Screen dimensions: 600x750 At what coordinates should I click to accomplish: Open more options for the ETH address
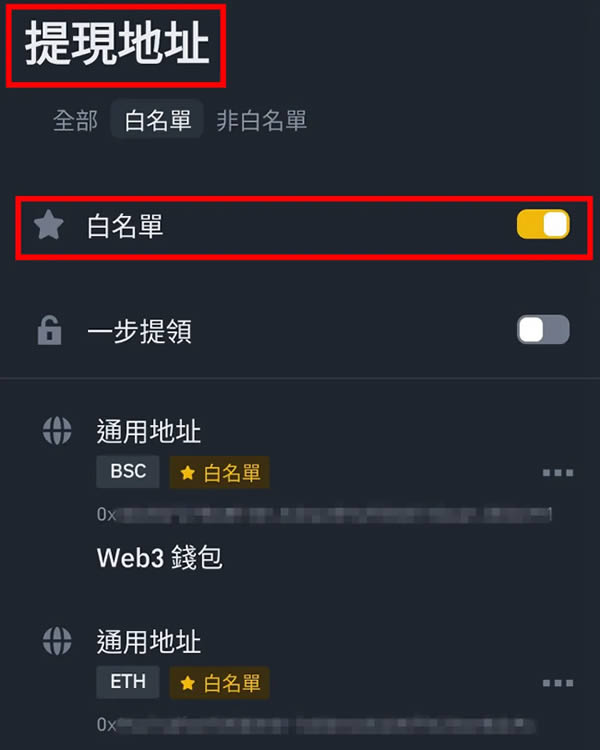click(x=557, y=683)
